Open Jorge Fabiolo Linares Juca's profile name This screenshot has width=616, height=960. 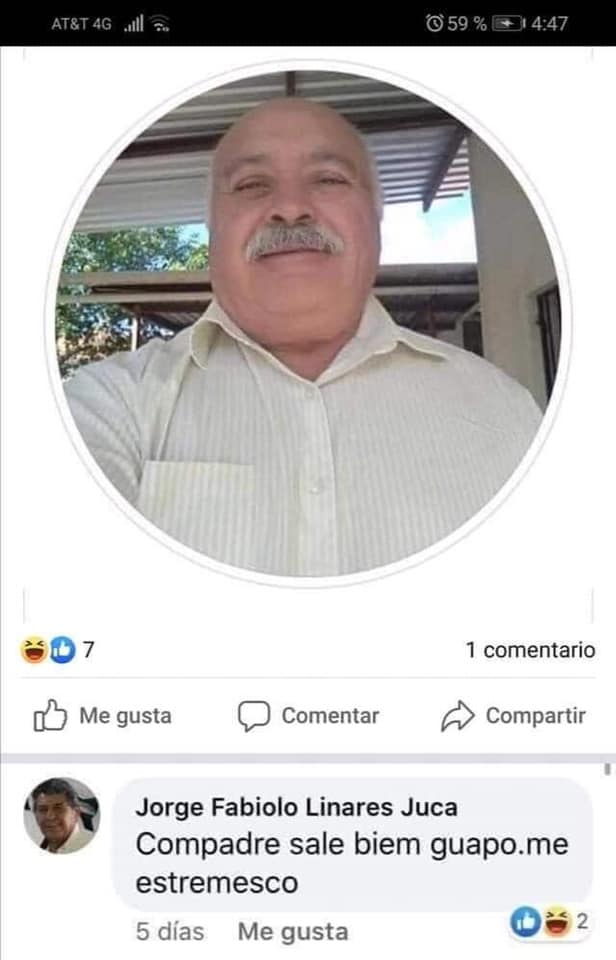(x=296, y=806)
